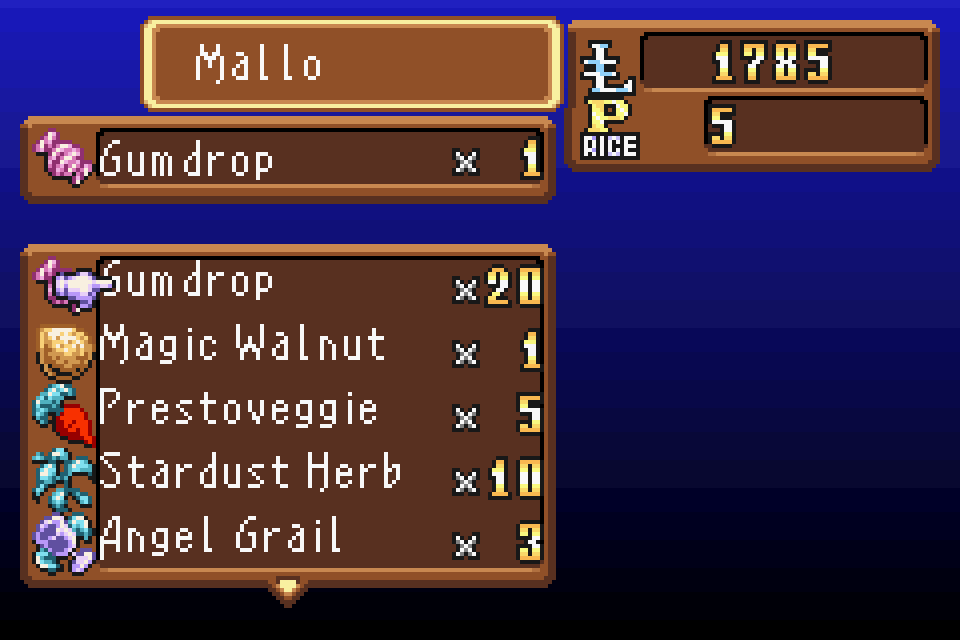The width and height of the screenshot is (960, 640).
Task: Select Gumdrop x20 in the item list
Action: (x=288, y=284)
